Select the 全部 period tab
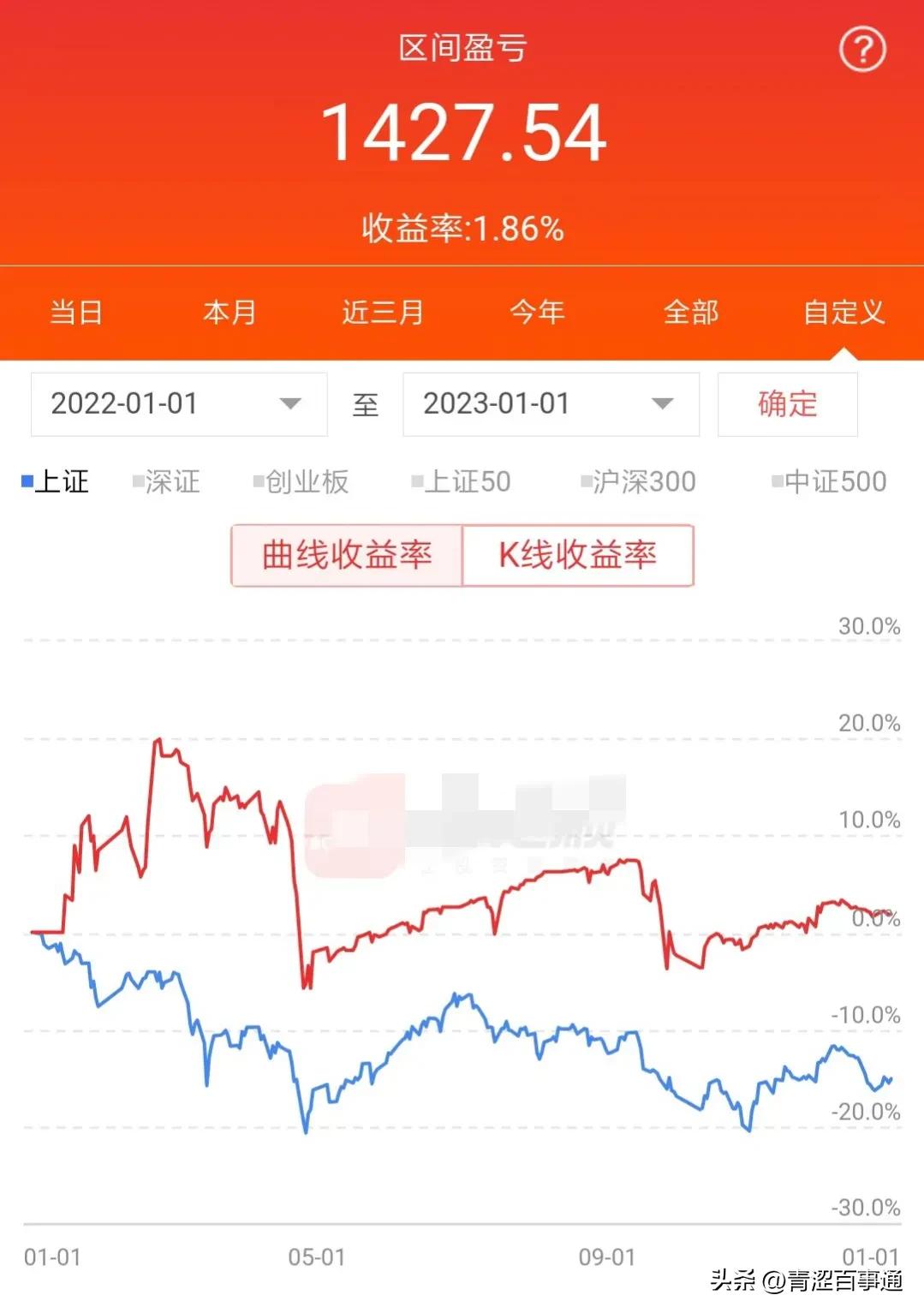924x1313 pixels. 690,313
